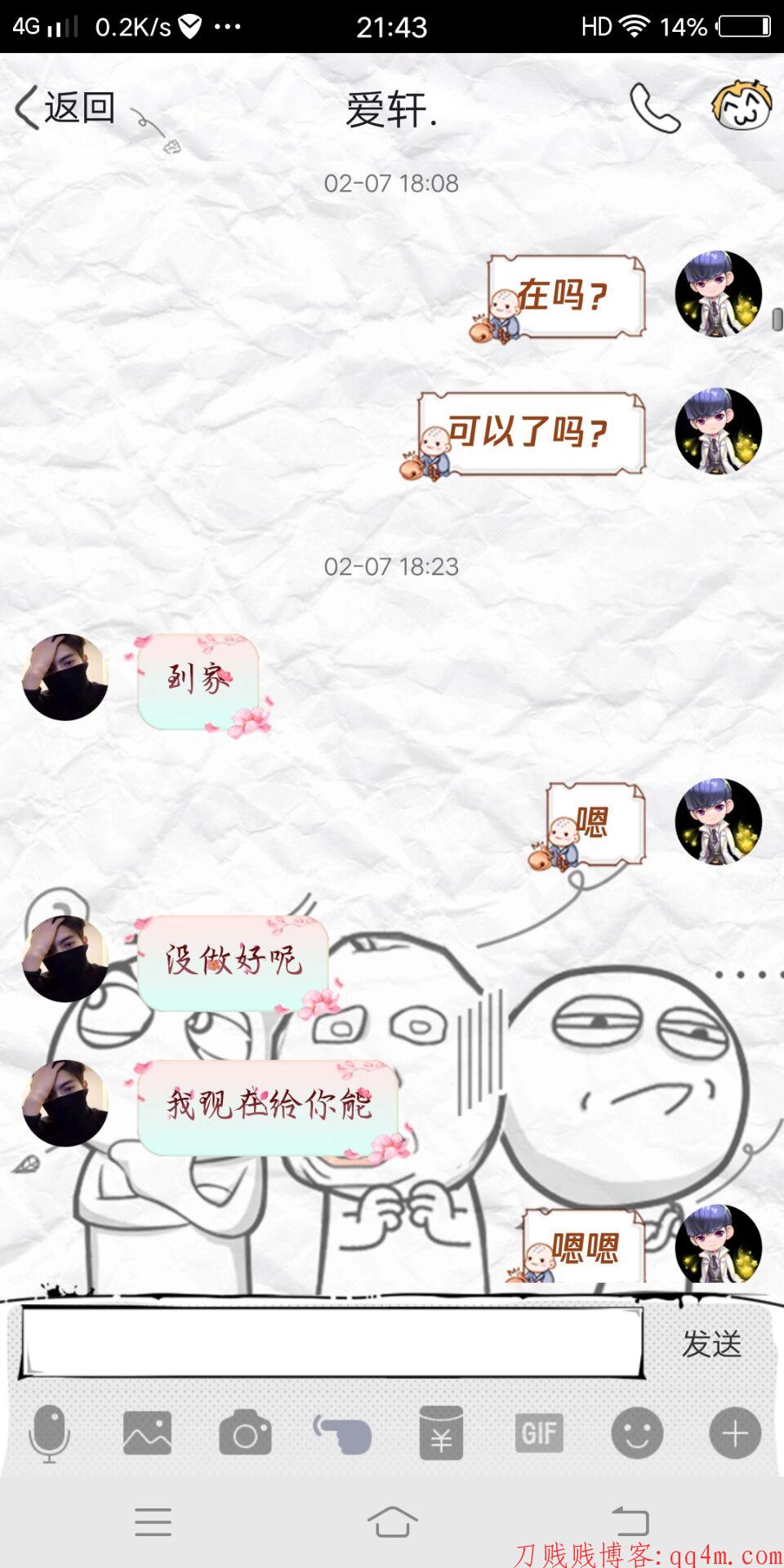
Task: Open red packet option
Action: [441, 1433]
